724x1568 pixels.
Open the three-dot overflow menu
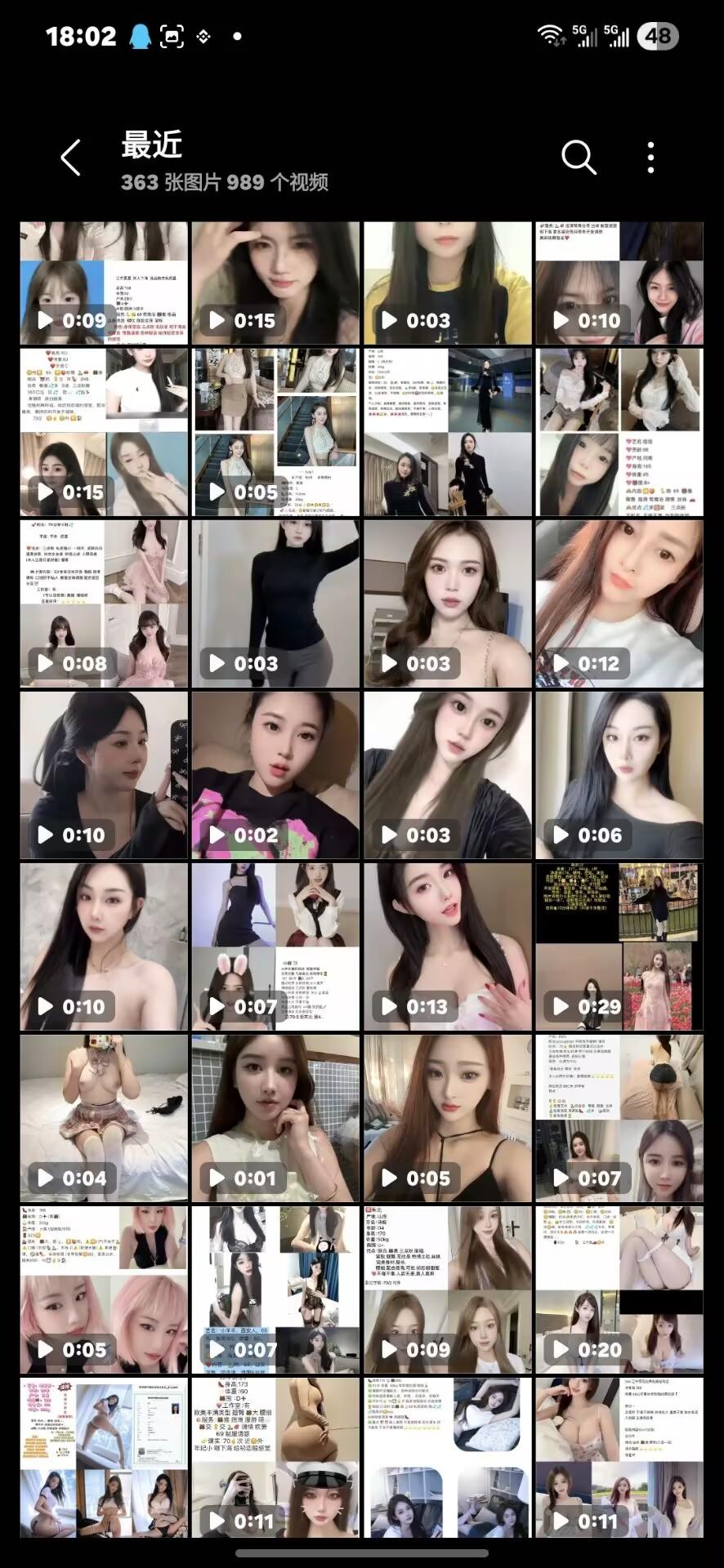click(650, 157)
